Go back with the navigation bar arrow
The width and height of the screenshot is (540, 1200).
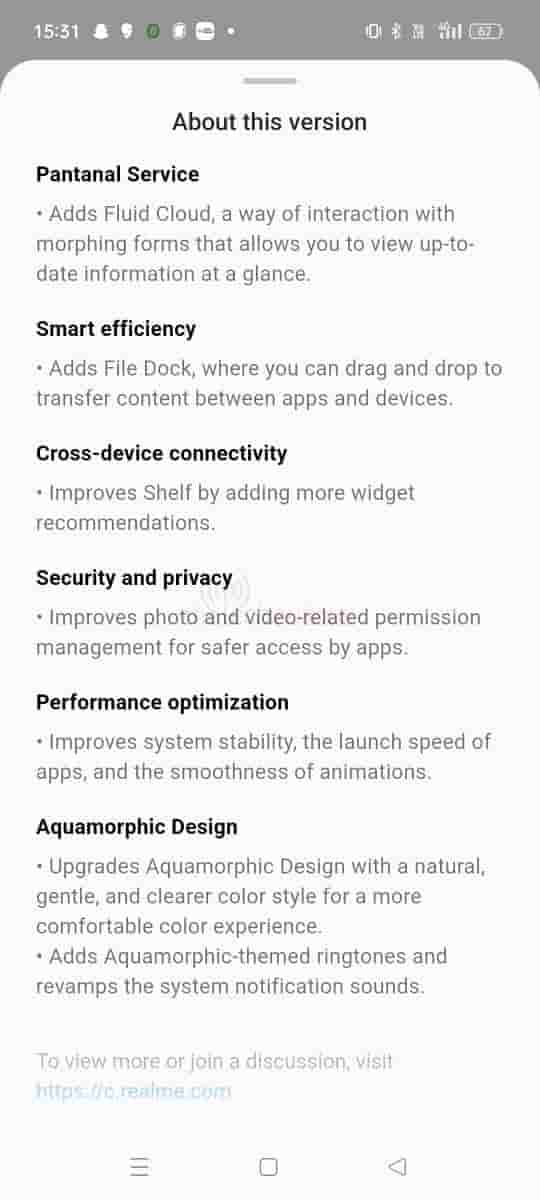tap(397, 1166)
